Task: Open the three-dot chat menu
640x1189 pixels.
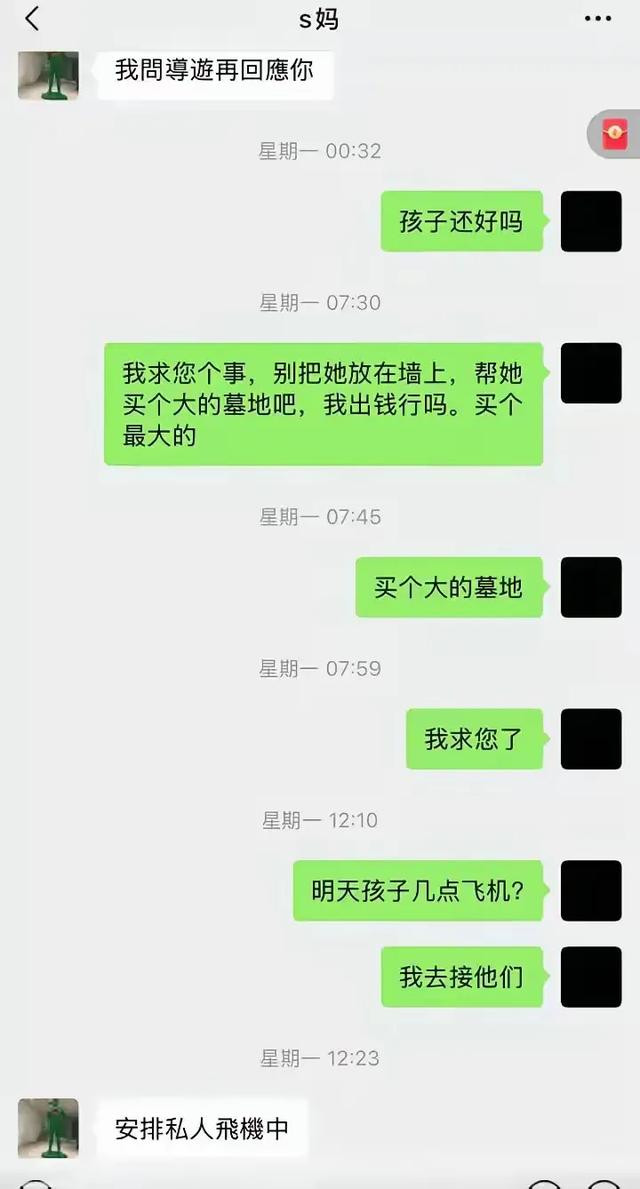Action: click(x=598, y=20)
